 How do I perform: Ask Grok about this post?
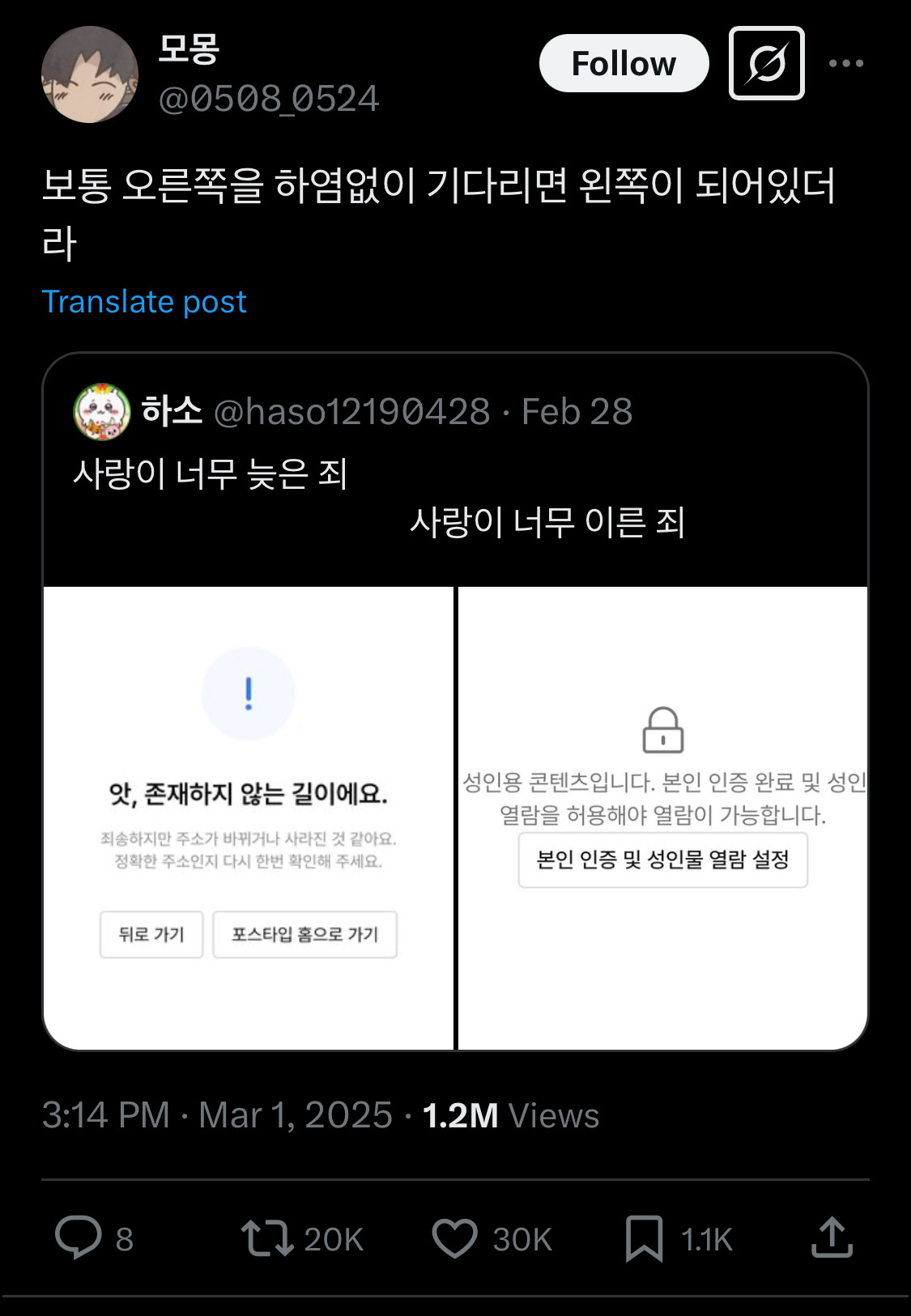tap(766, 62)
